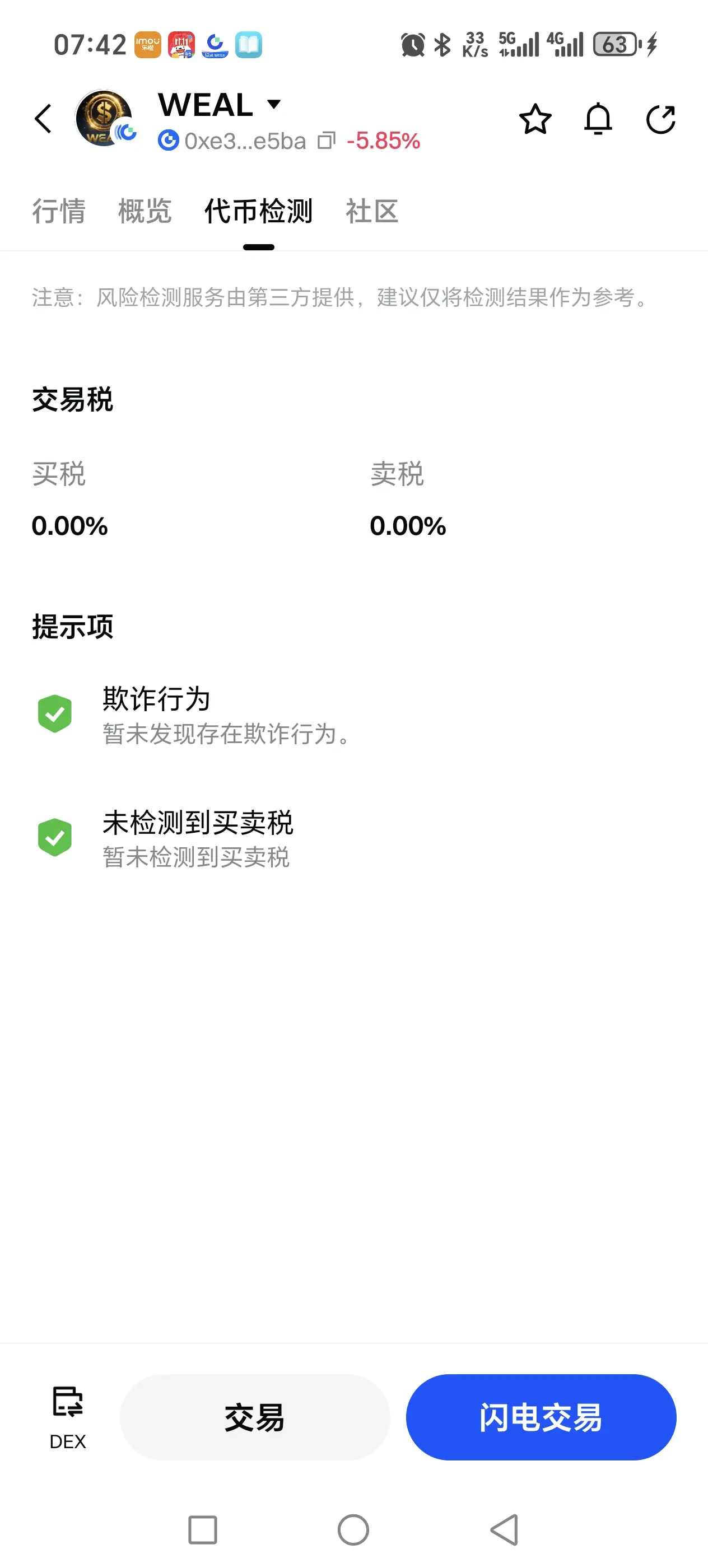Tap the battery level indicator

[x=614, y=44]
